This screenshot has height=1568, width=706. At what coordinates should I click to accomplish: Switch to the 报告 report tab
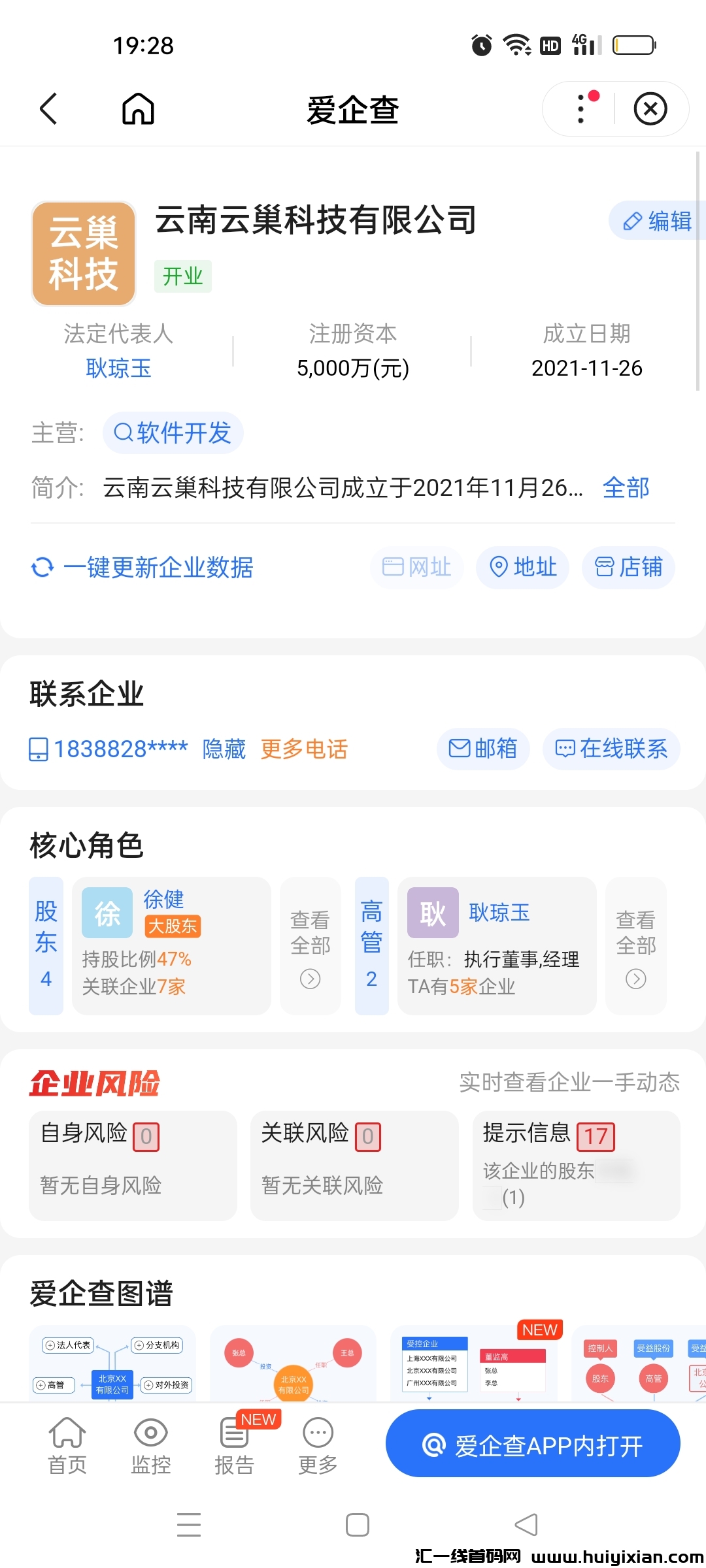(234, 1446)
